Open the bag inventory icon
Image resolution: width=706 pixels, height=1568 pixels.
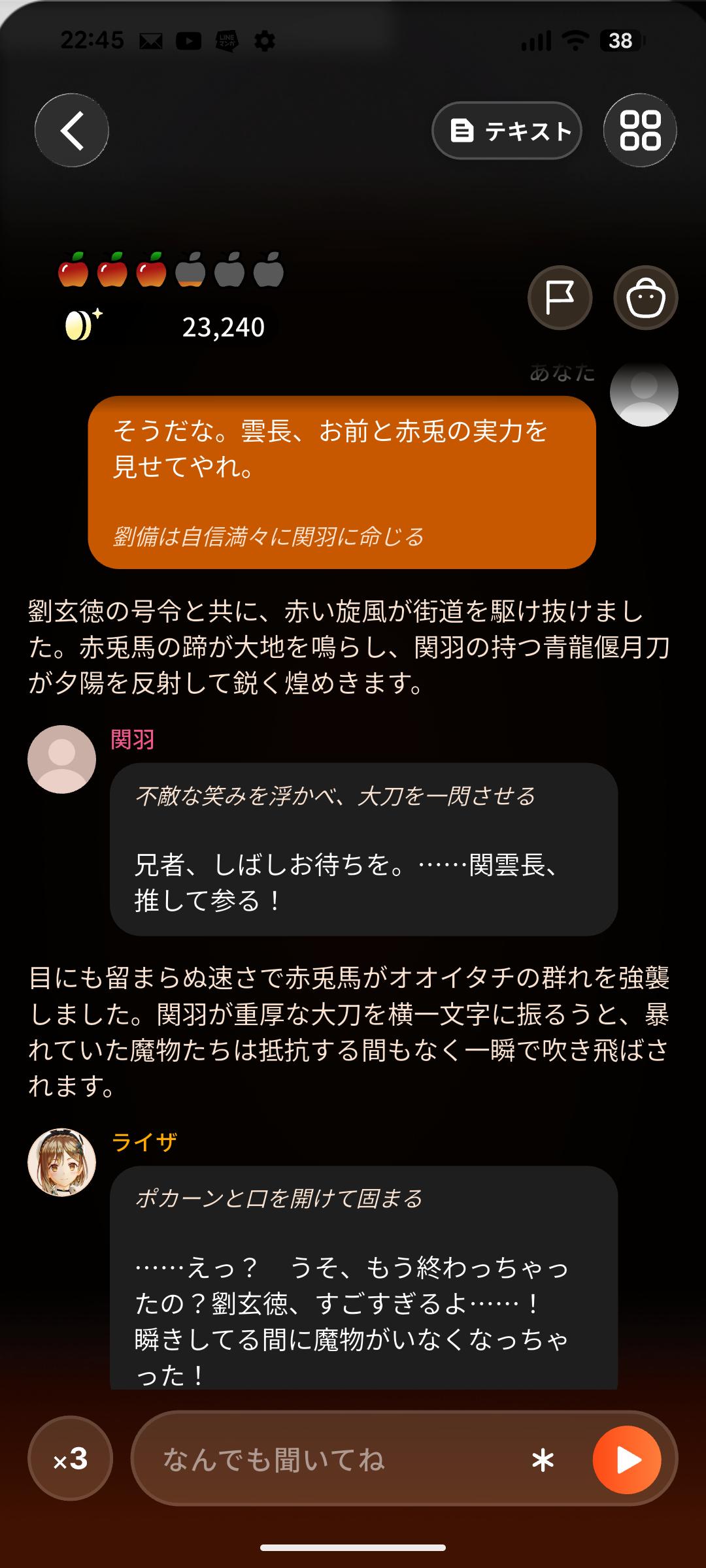(x=646, y=298)
